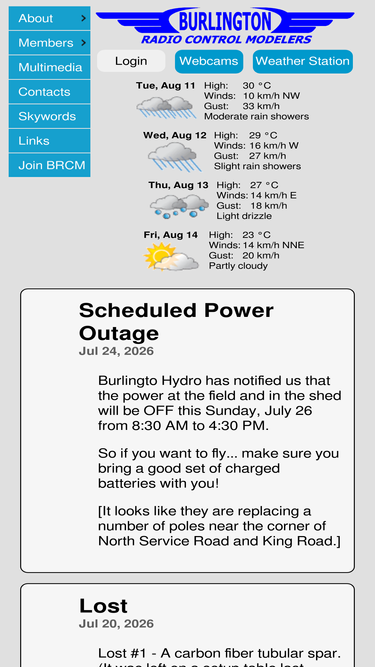Open the Contacts page
This screenshot has width=375, height=667.
(49, 91)
